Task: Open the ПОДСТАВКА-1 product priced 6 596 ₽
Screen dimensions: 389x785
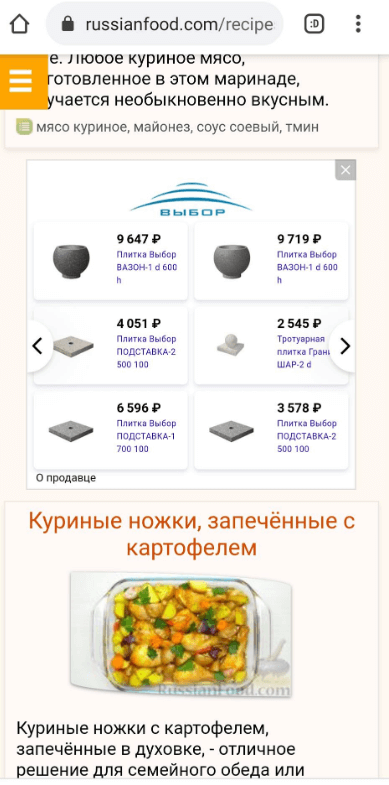Action: [x=111, y=430]
